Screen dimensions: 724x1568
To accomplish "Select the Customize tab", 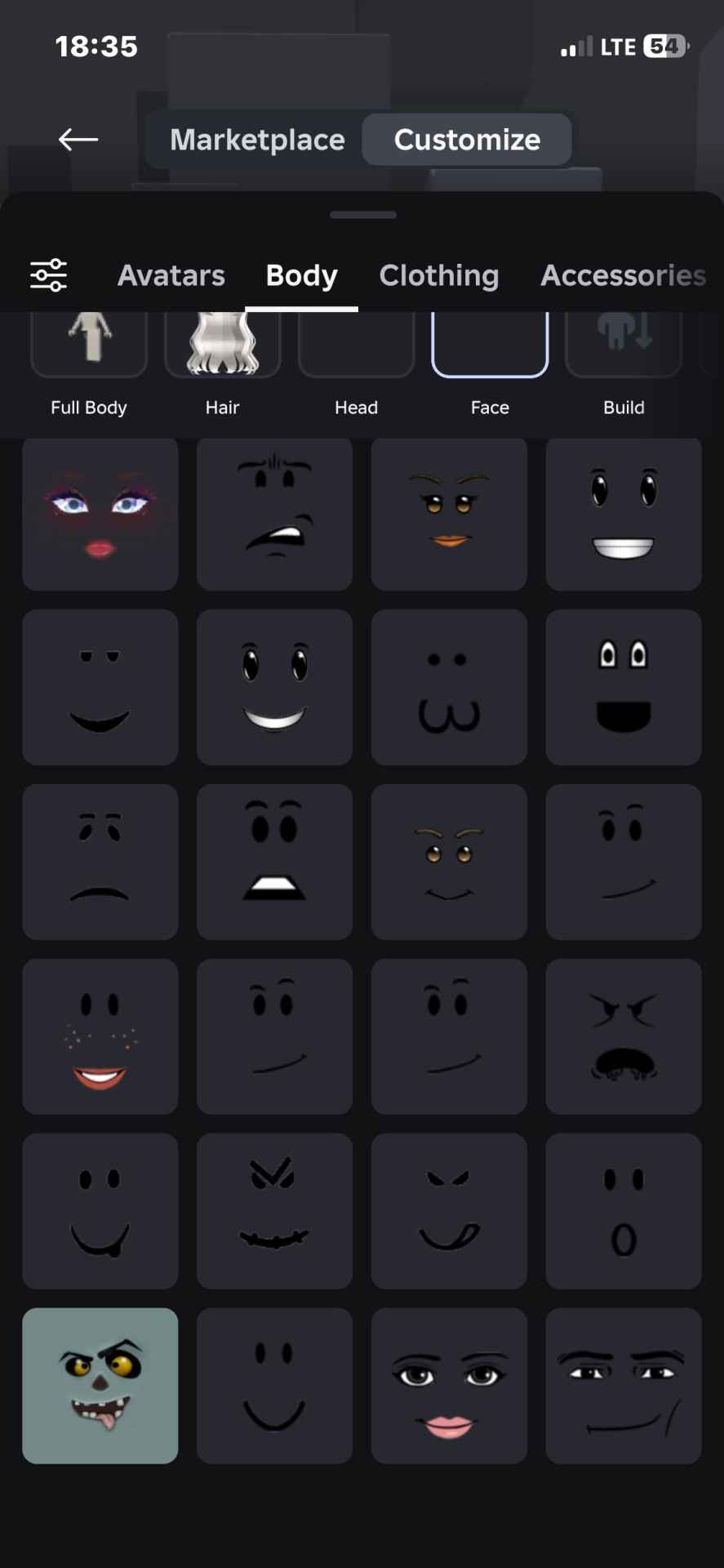I will coord(467,140).
